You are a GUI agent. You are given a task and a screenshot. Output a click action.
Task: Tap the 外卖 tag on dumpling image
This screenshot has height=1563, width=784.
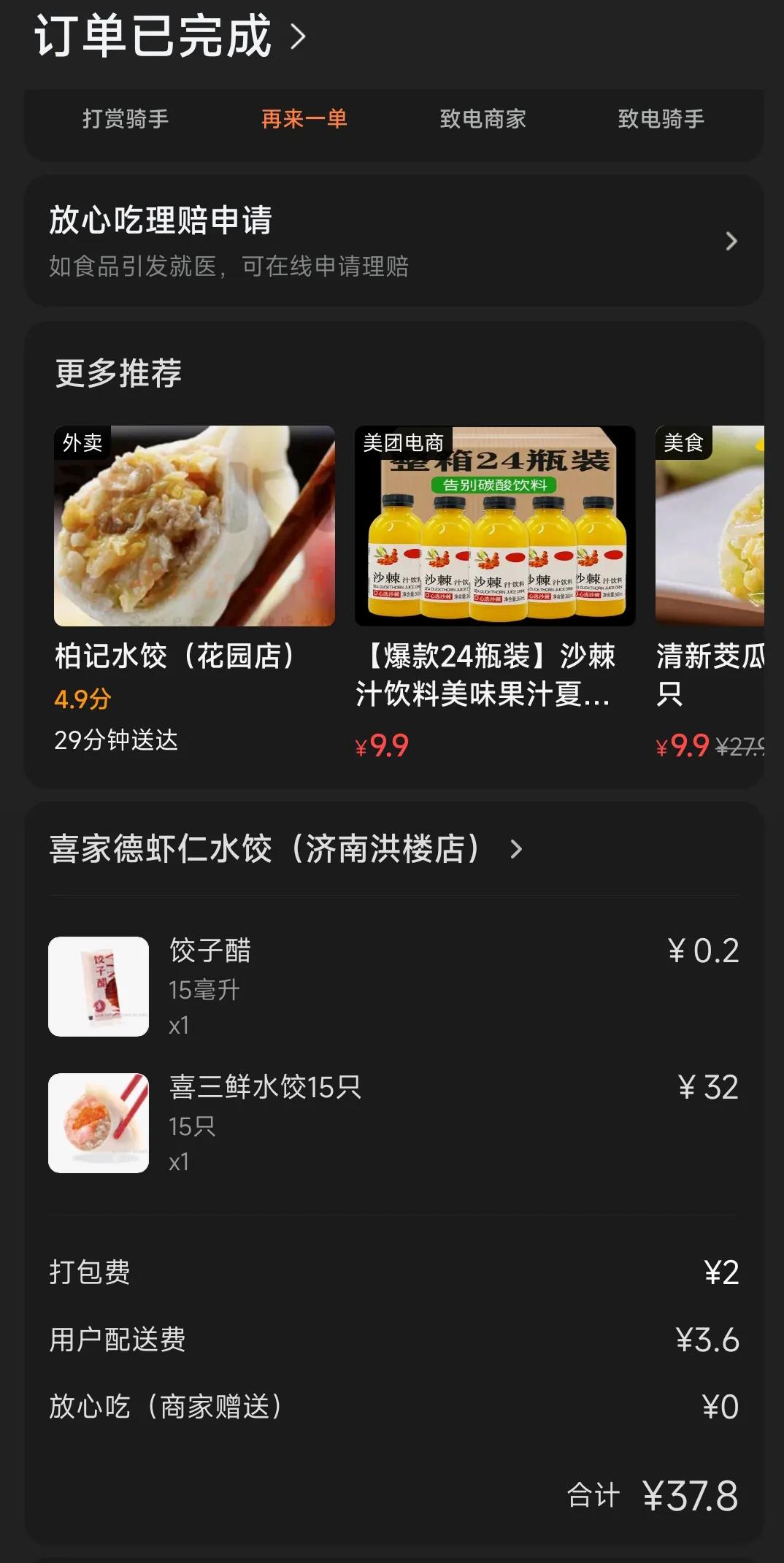pyautogui.click(x=80, y=442)
